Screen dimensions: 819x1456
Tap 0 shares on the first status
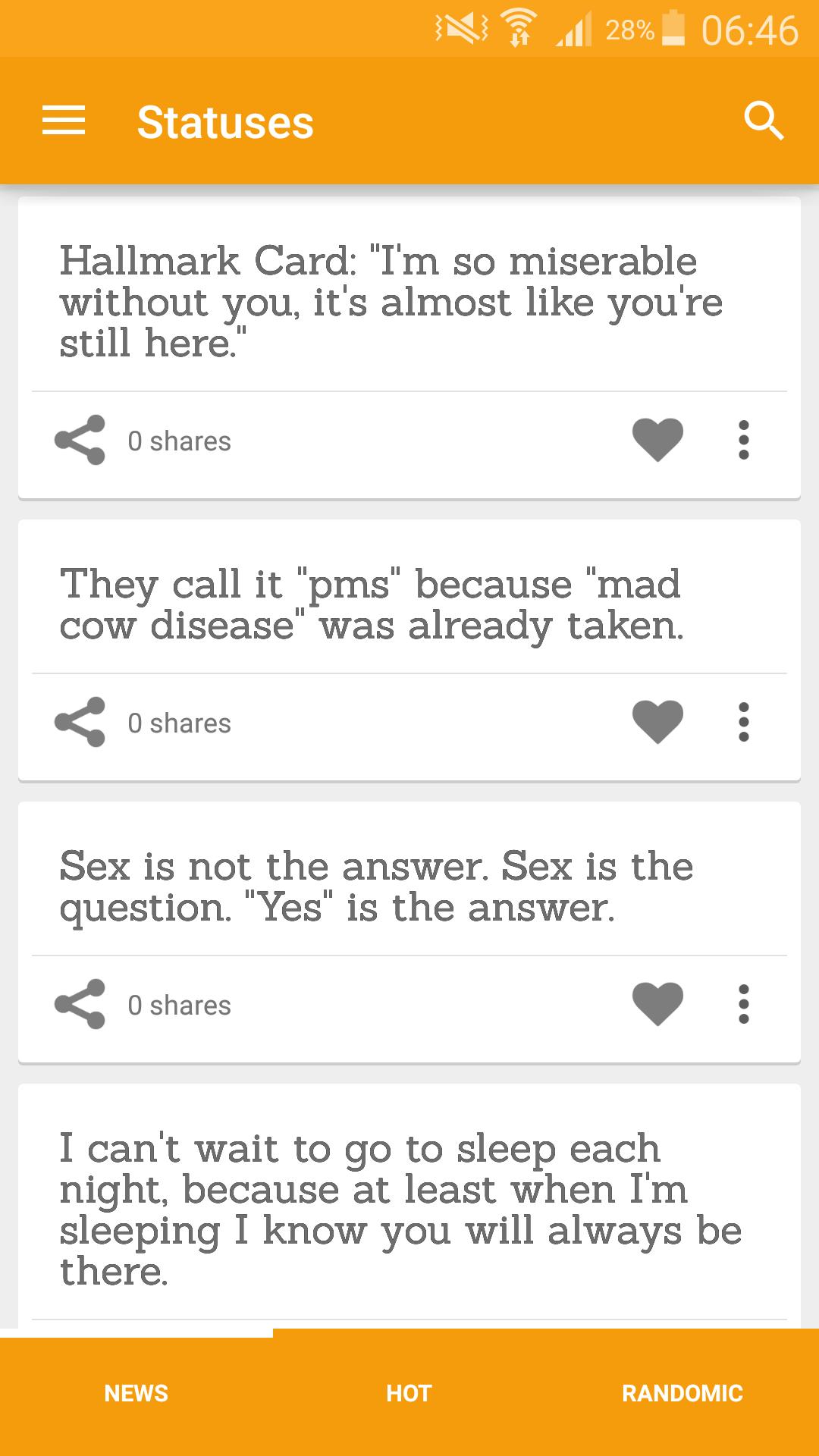point(180,440)
